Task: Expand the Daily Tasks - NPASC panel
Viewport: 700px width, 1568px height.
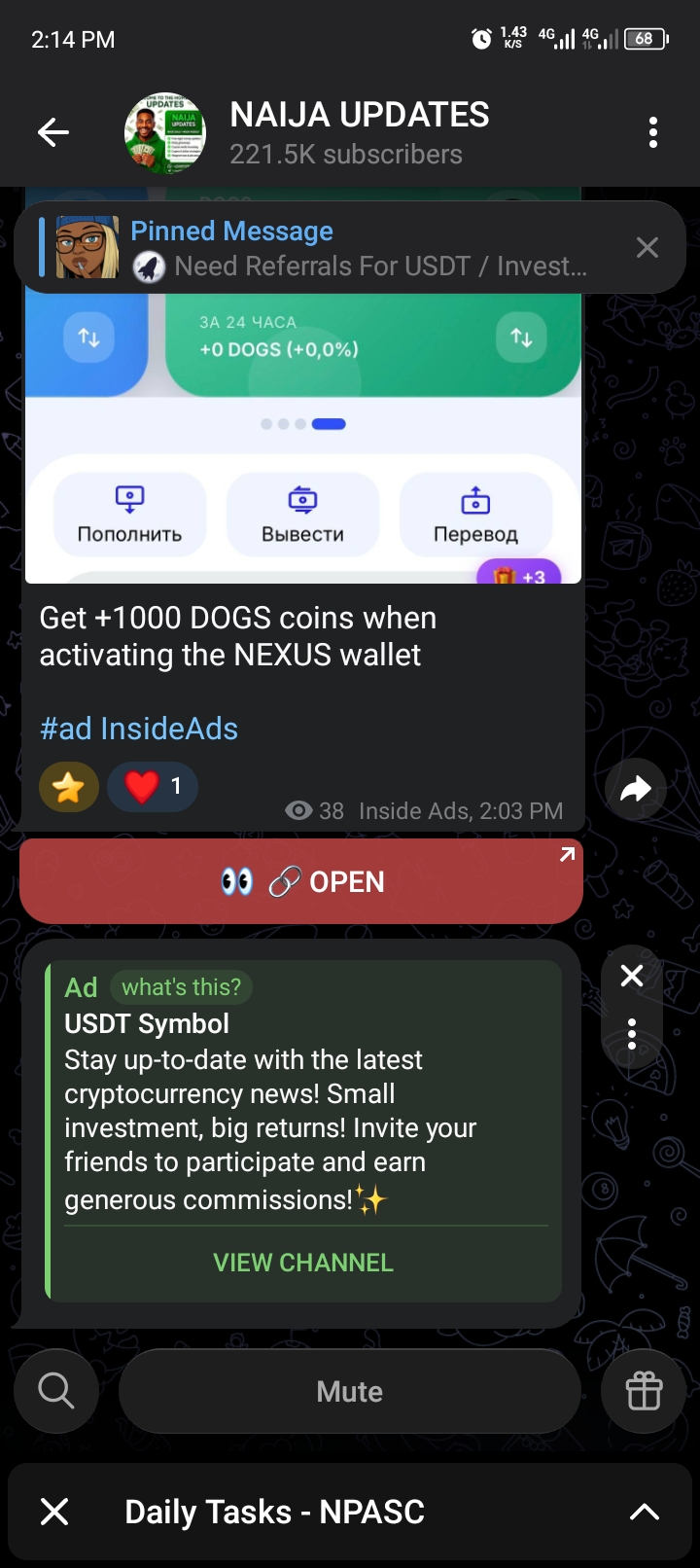Action: coord(644,1512)
